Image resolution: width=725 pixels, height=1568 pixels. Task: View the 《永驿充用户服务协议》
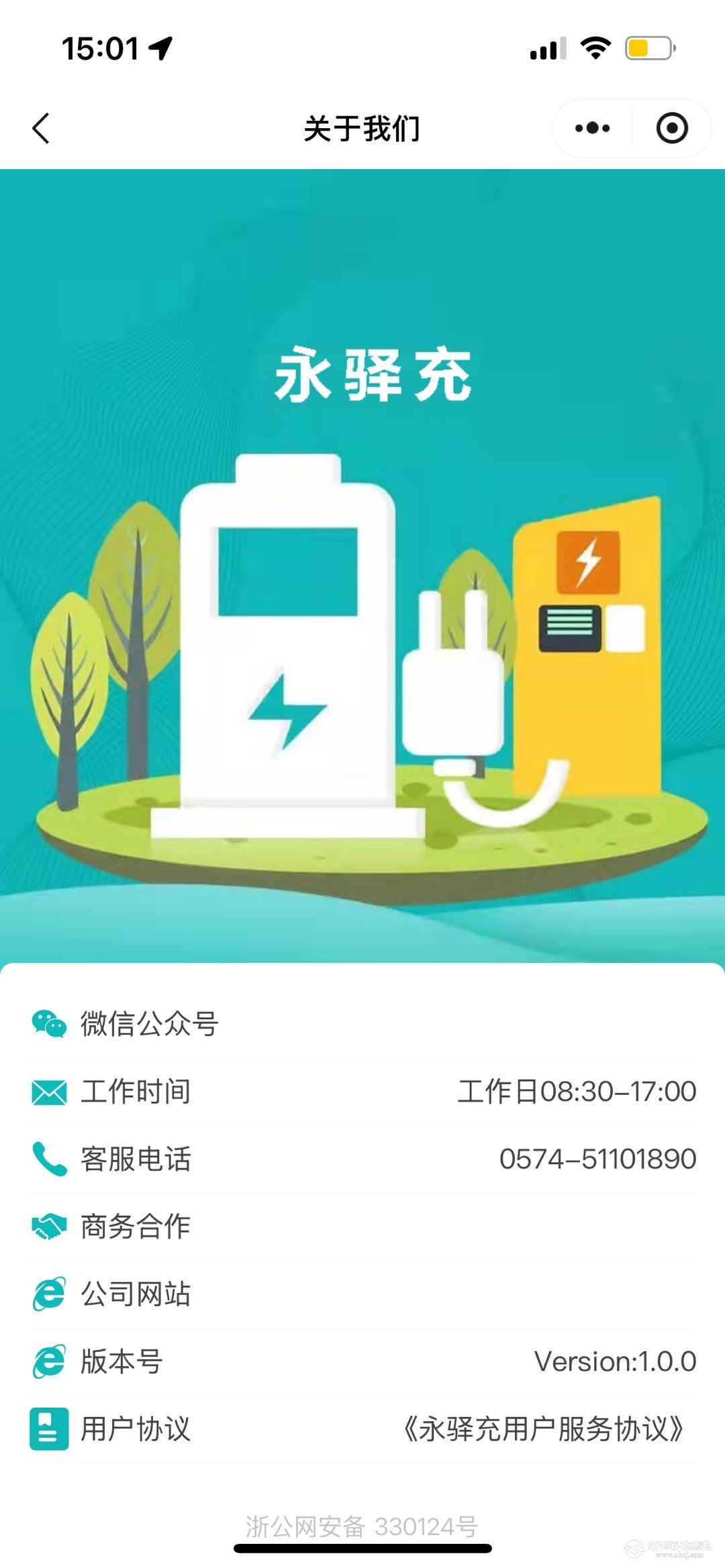coord(542,1428)
